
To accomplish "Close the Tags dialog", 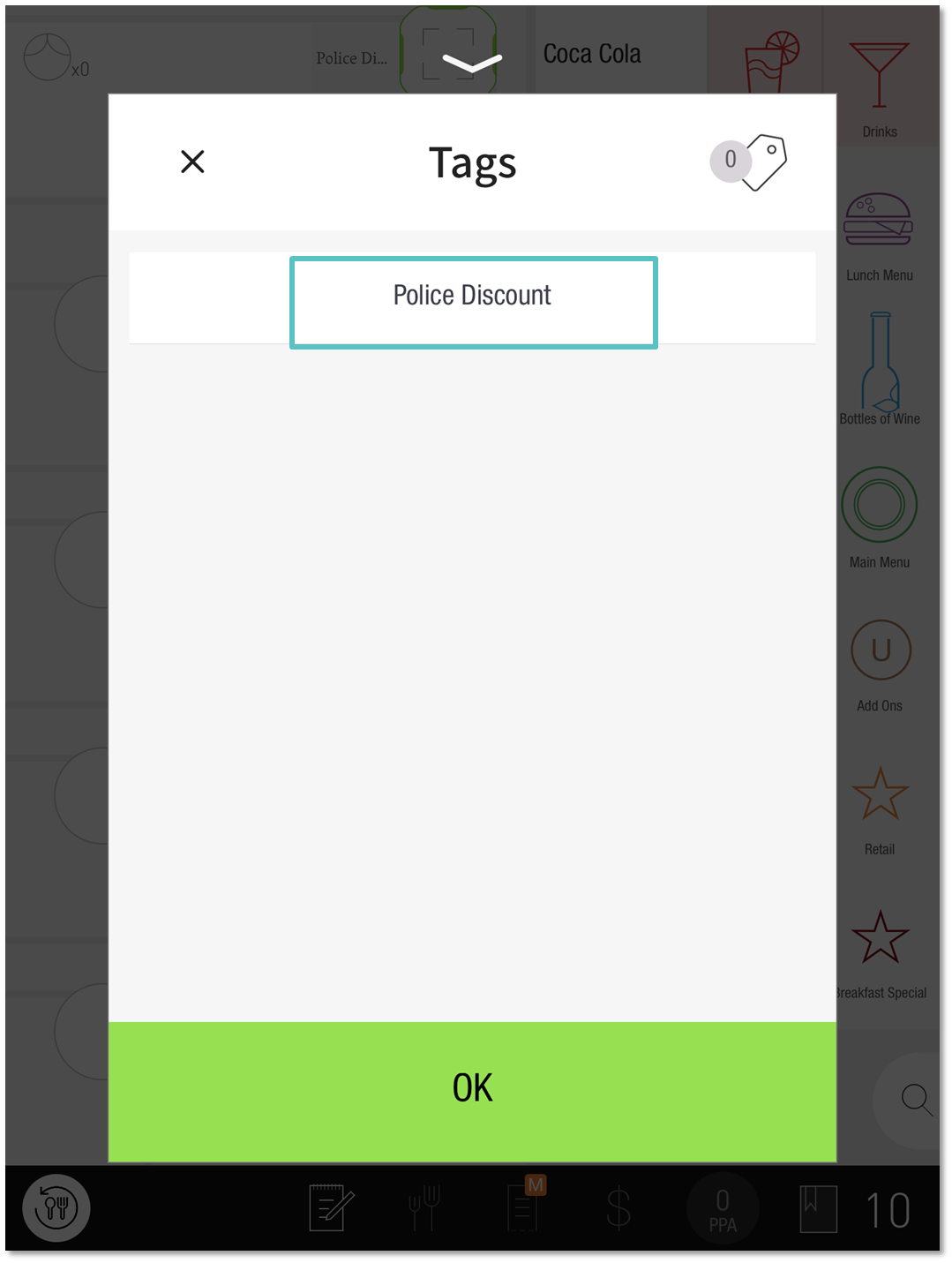I will coord(192,162).
